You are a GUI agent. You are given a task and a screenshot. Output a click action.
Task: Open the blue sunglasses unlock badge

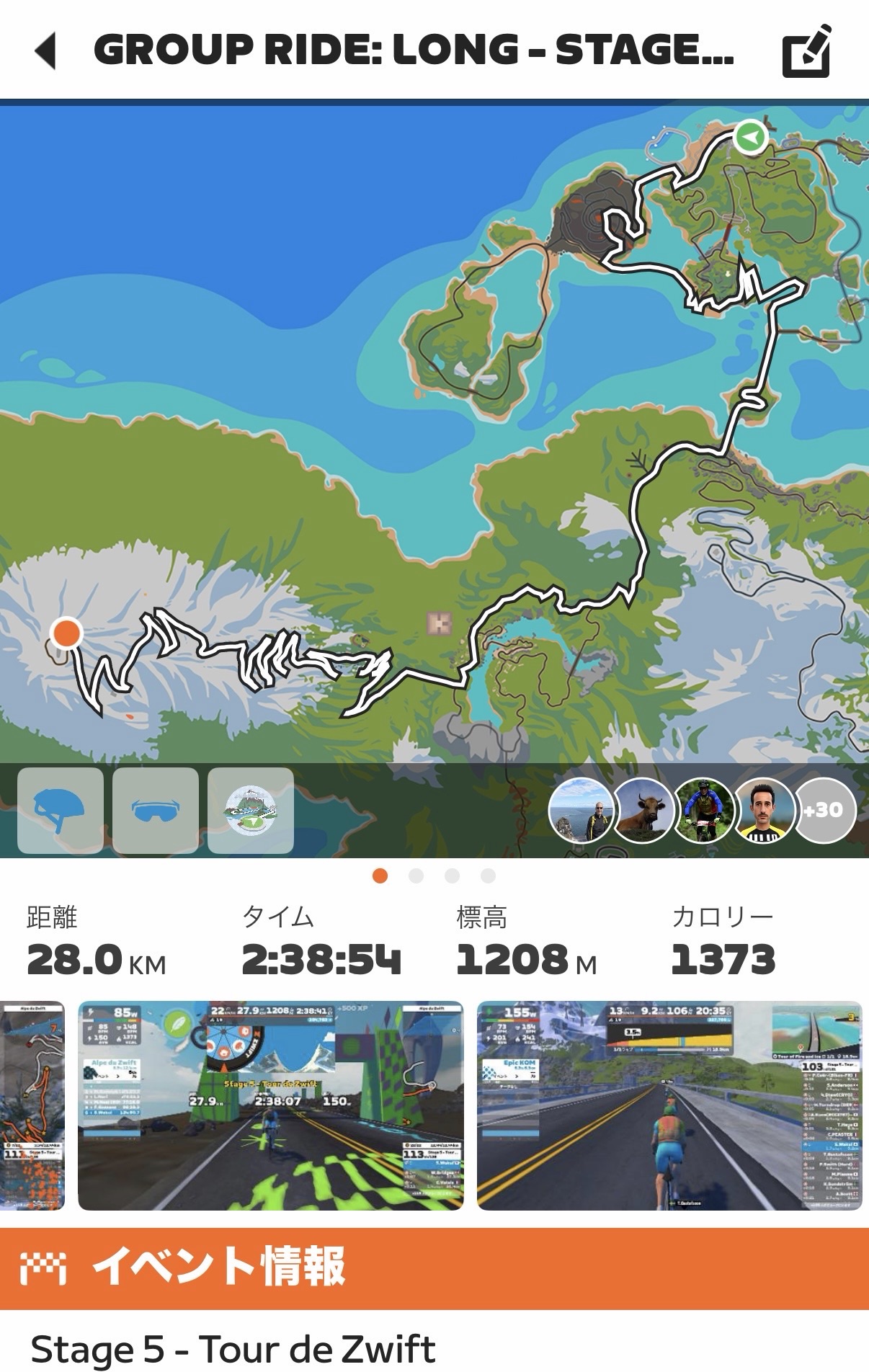tap(156, 810)
